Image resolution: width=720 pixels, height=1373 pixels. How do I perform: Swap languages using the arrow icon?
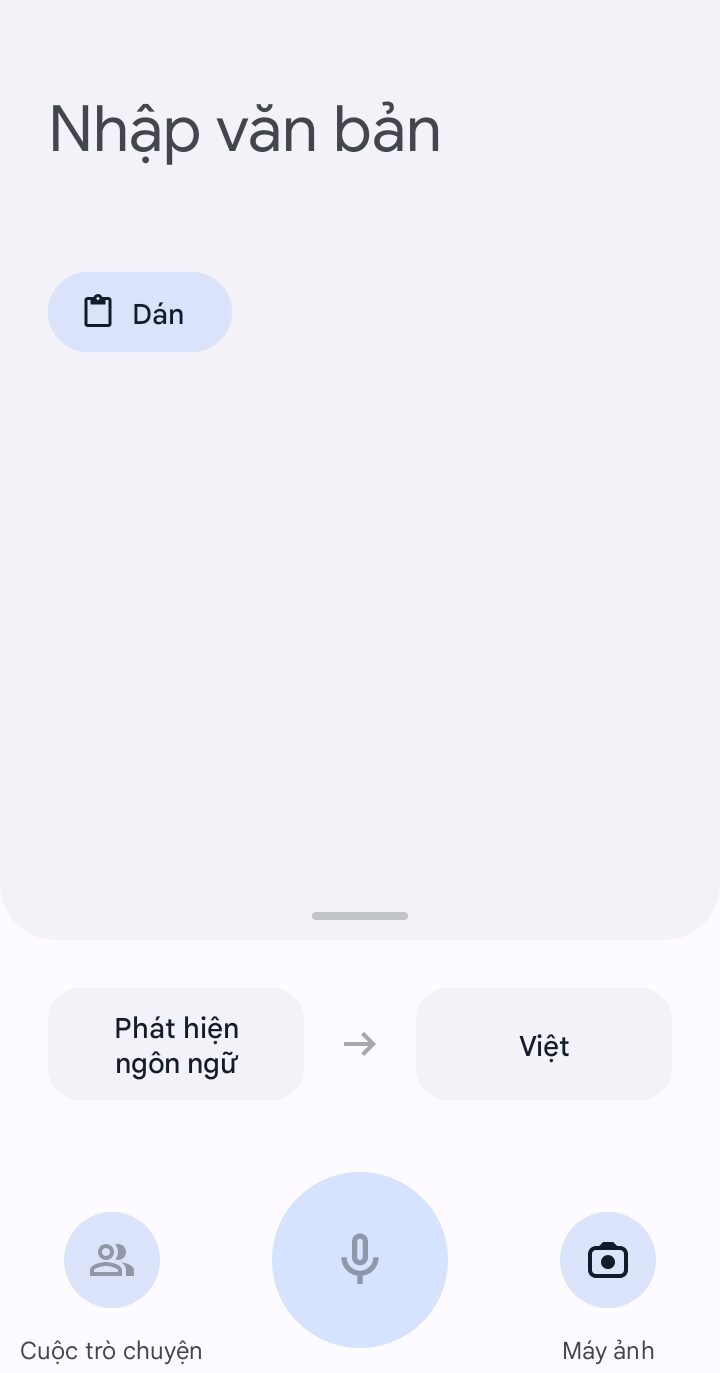tap(360, 1044)
